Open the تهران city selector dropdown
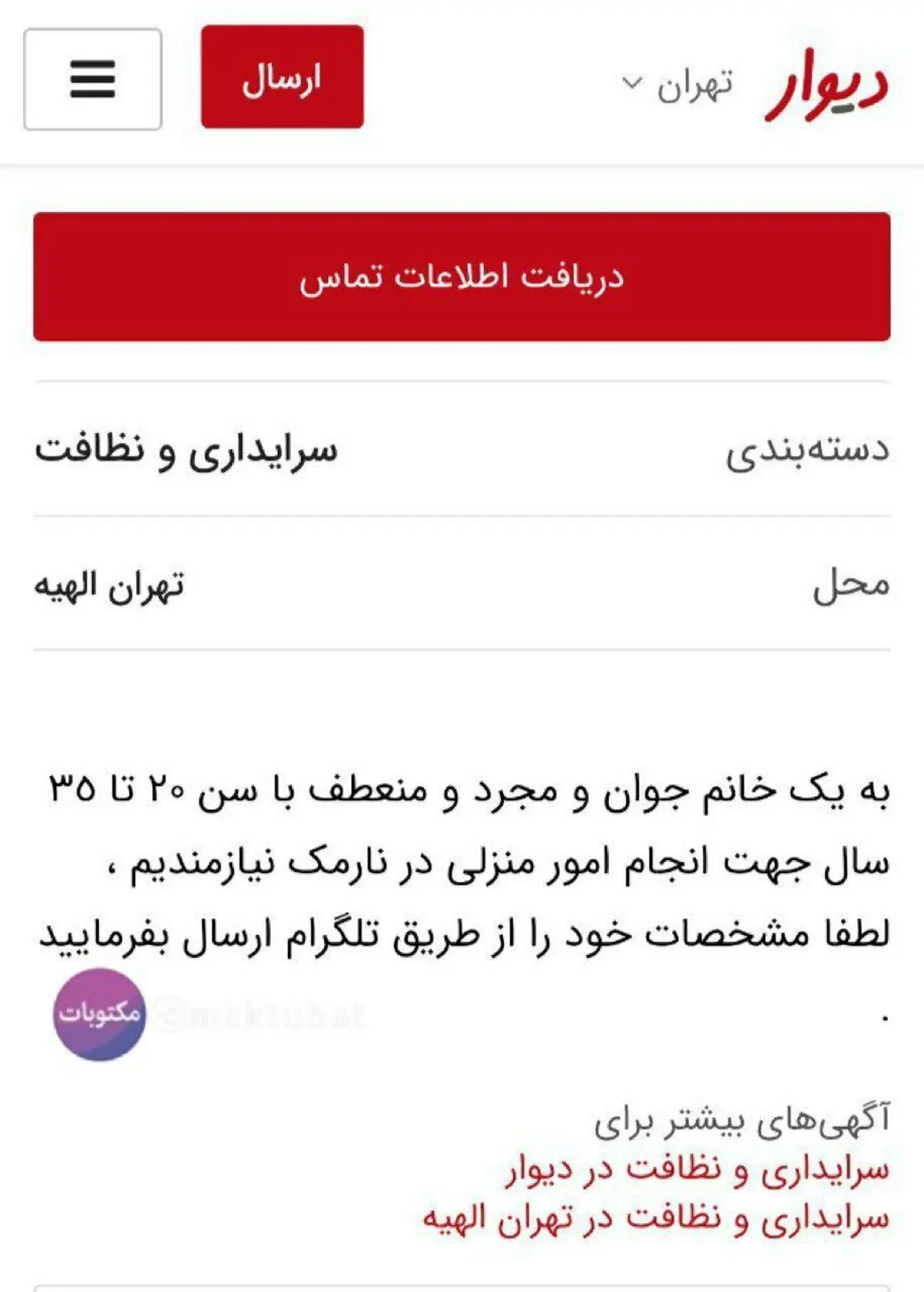Screen dimensions: 924x1292 click(x=676, y=82)
